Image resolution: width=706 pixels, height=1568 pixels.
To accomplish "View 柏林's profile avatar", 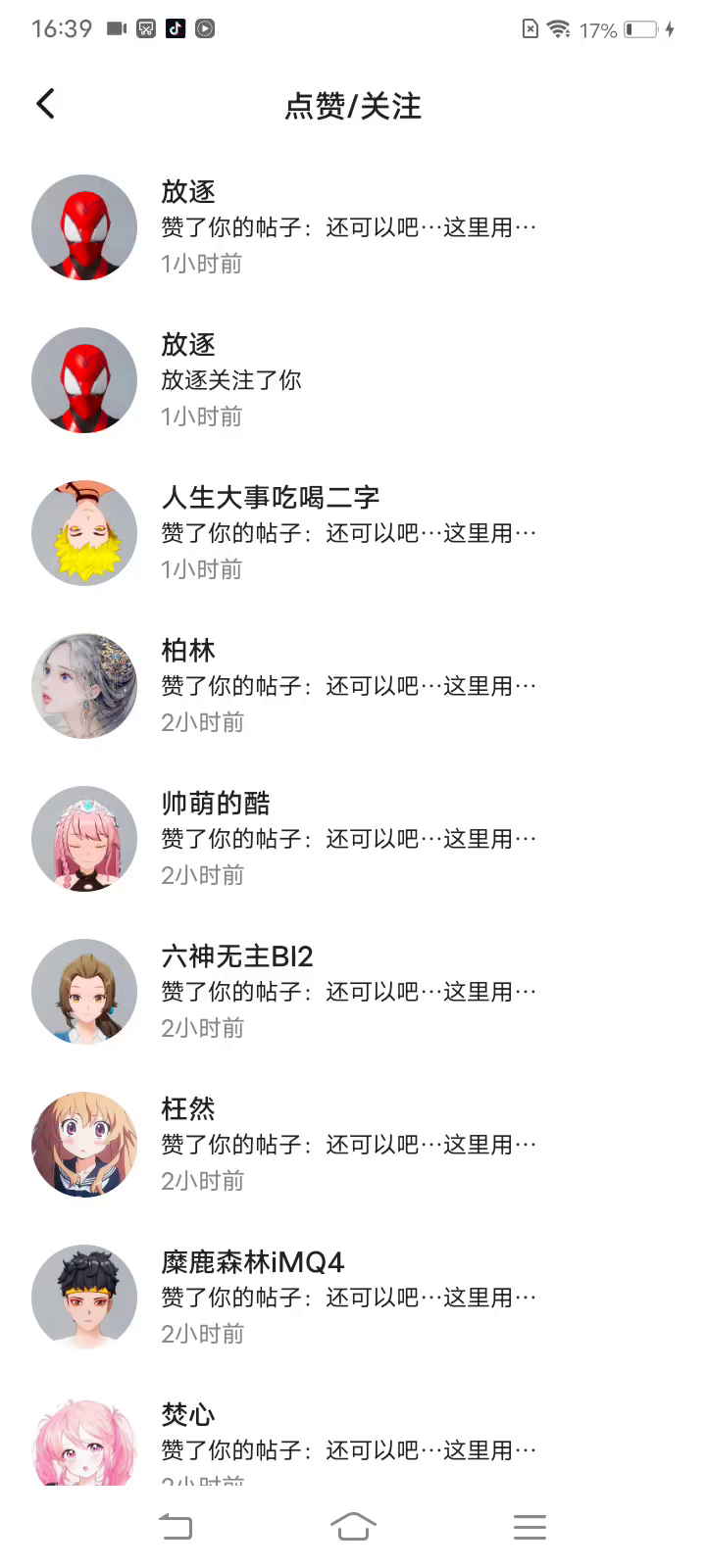I will pos(84,686).
